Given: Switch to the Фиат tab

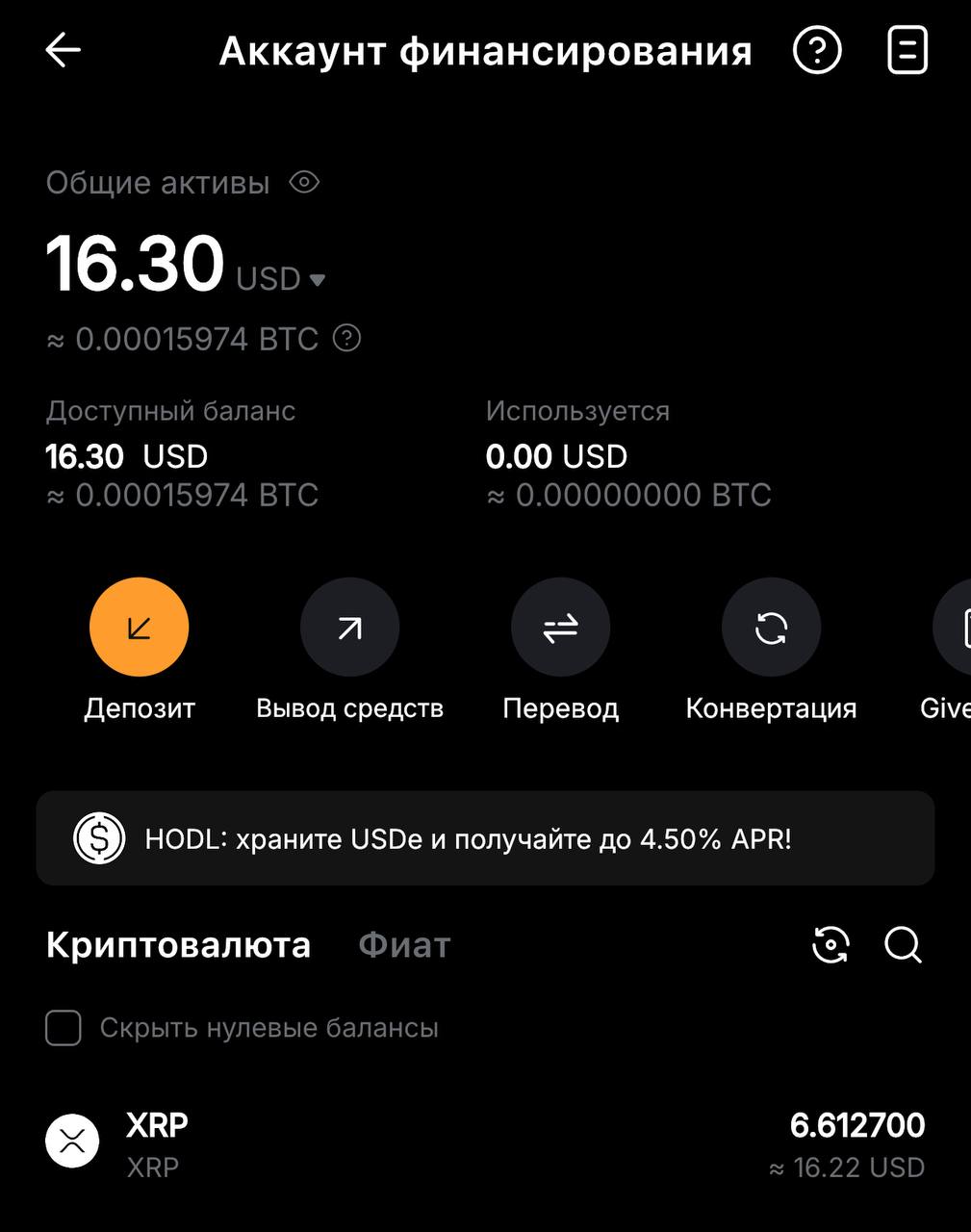Looking at the screenshot, I should click(x=404, y=945).
